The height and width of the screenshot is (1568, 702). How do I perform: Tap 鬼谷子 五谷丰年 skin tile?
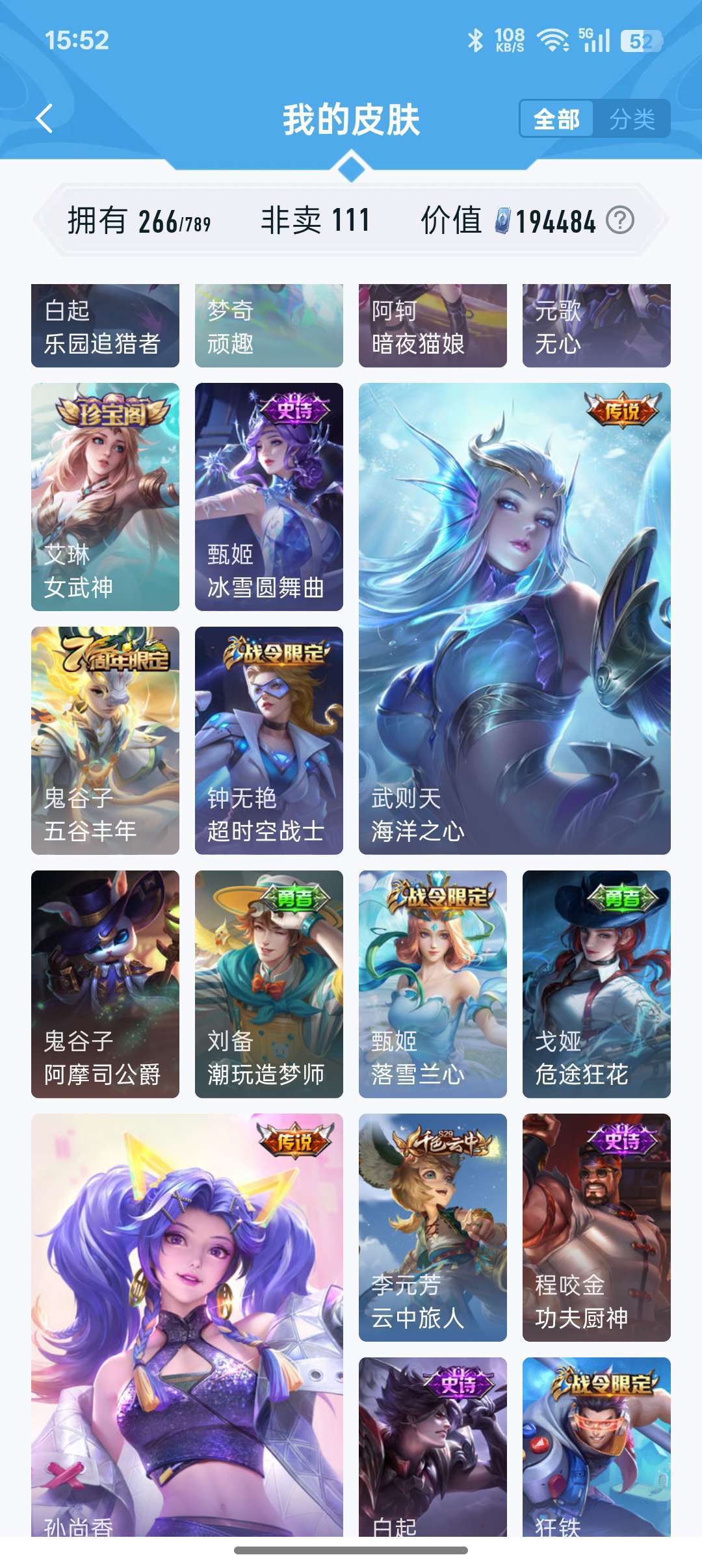[105, 740]
